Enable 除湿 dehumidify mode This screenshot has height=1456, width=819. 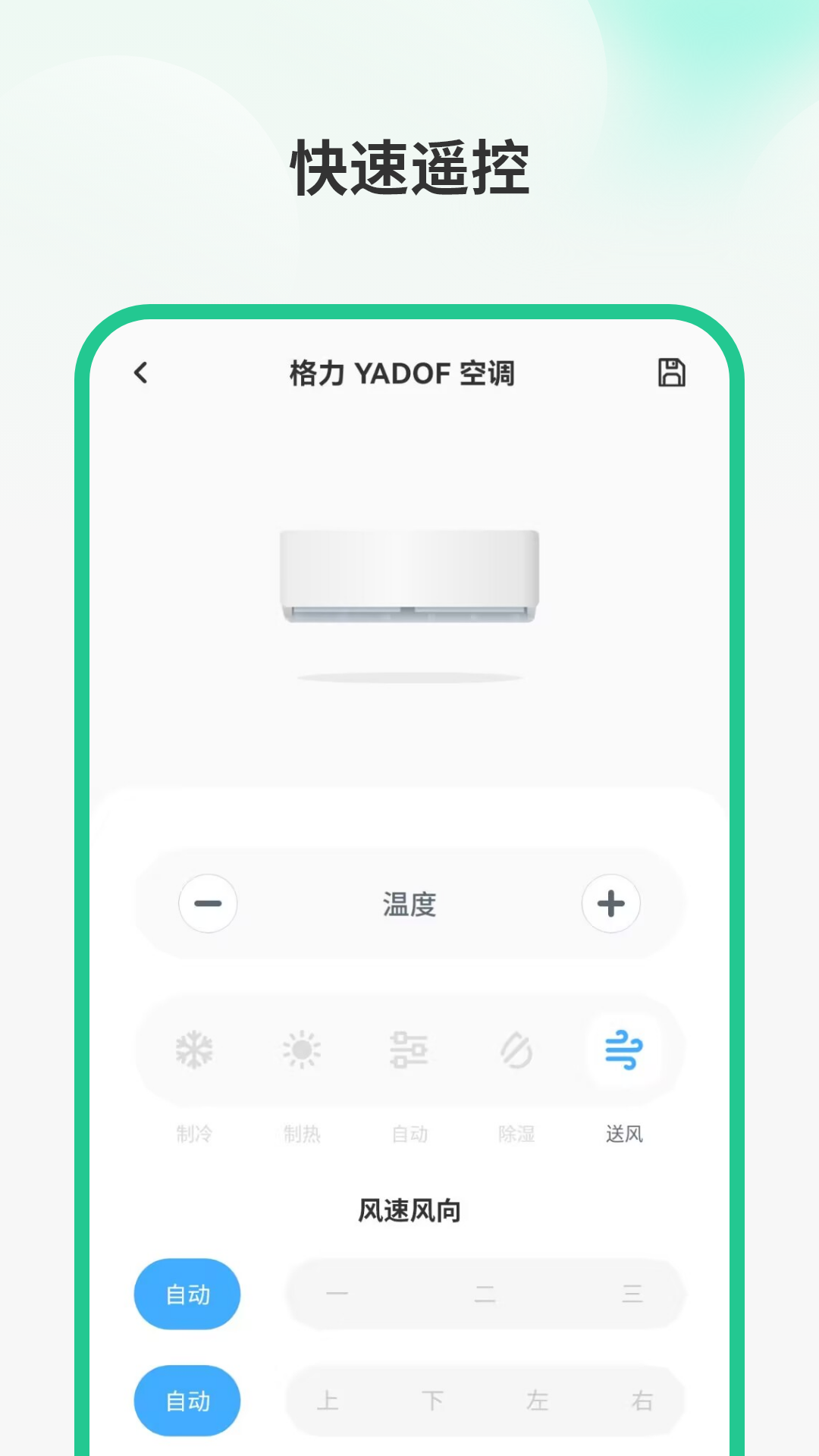[516, 1050]
